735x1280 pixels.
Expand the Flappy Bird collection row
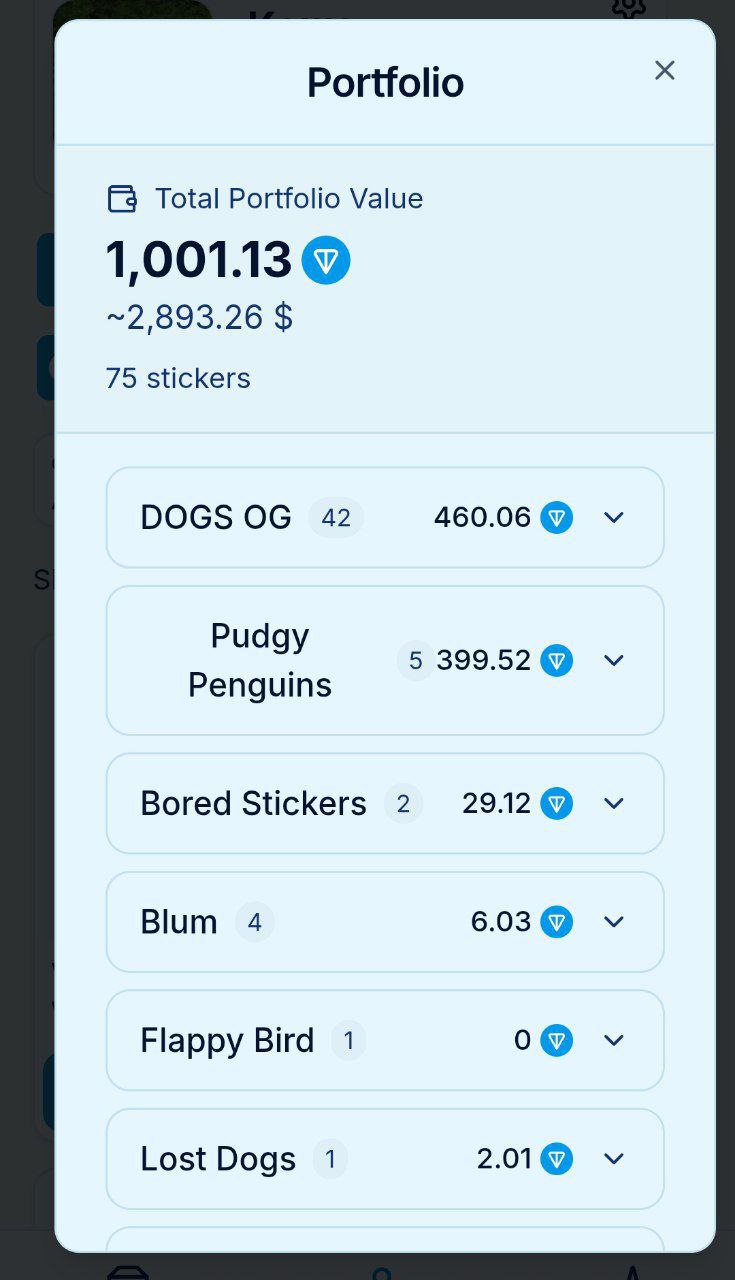coord(614,1040)
